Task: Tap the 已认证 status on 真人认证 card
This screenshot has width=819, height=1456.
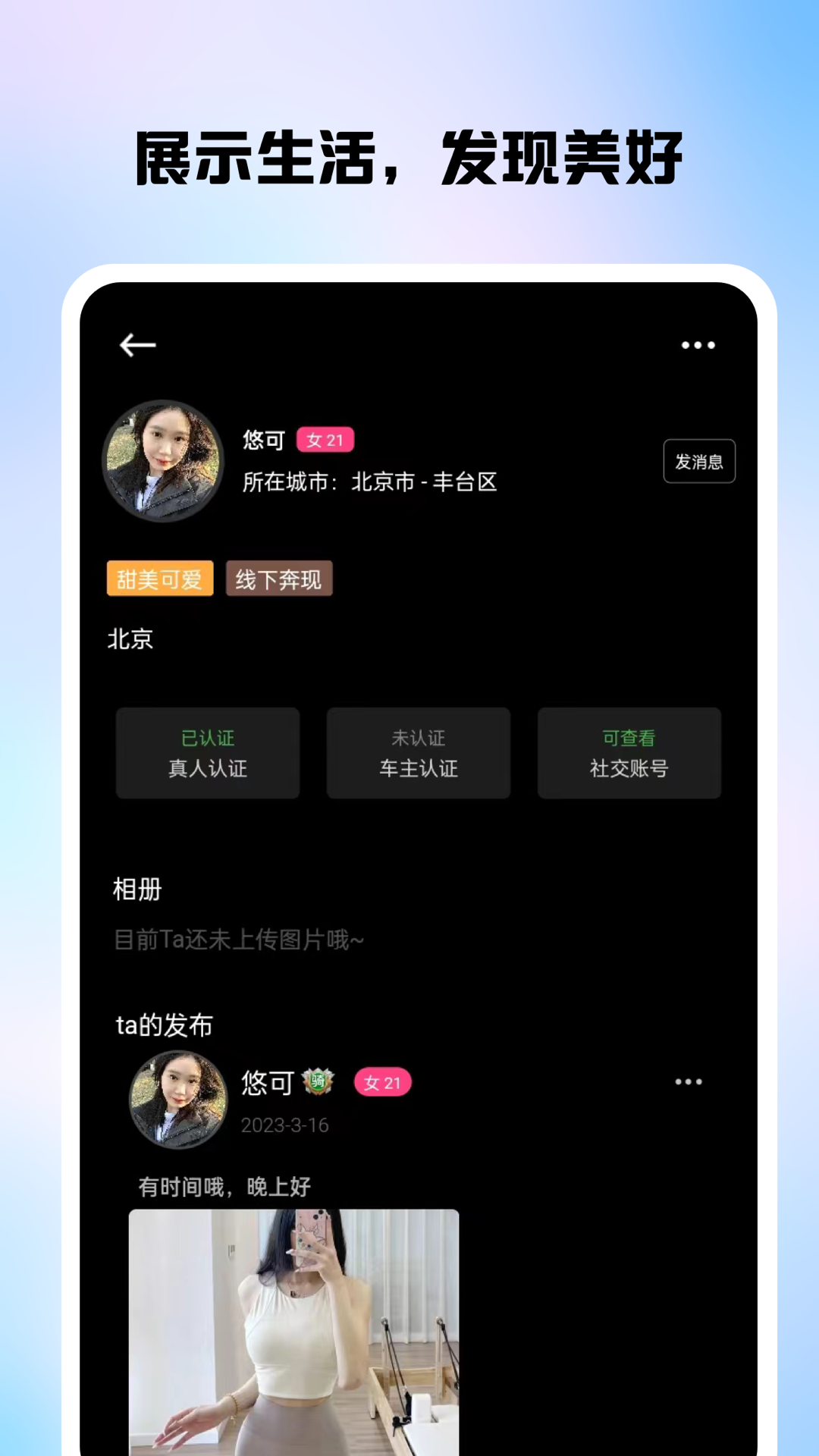Action: (208, 739)
